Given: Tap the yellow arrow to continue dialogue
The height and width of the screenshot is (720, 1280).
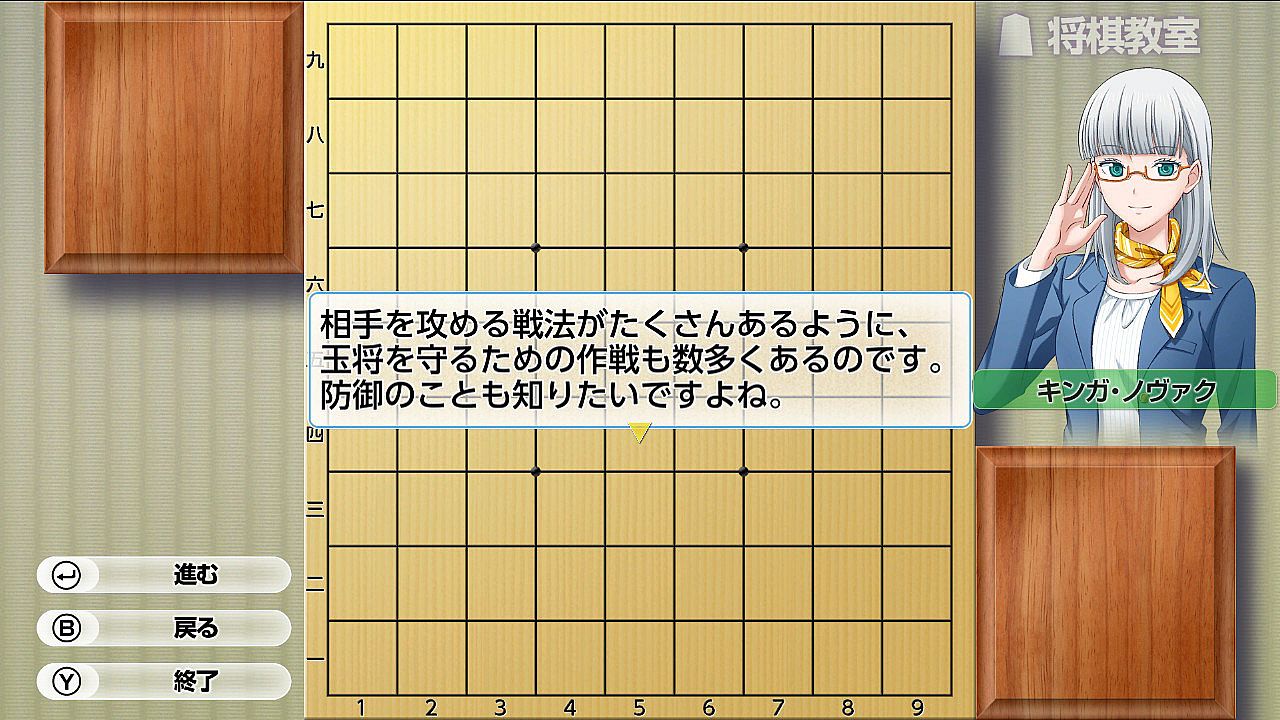Looking at the screenshot, I should pyautogui.click(x=639, y=432).
